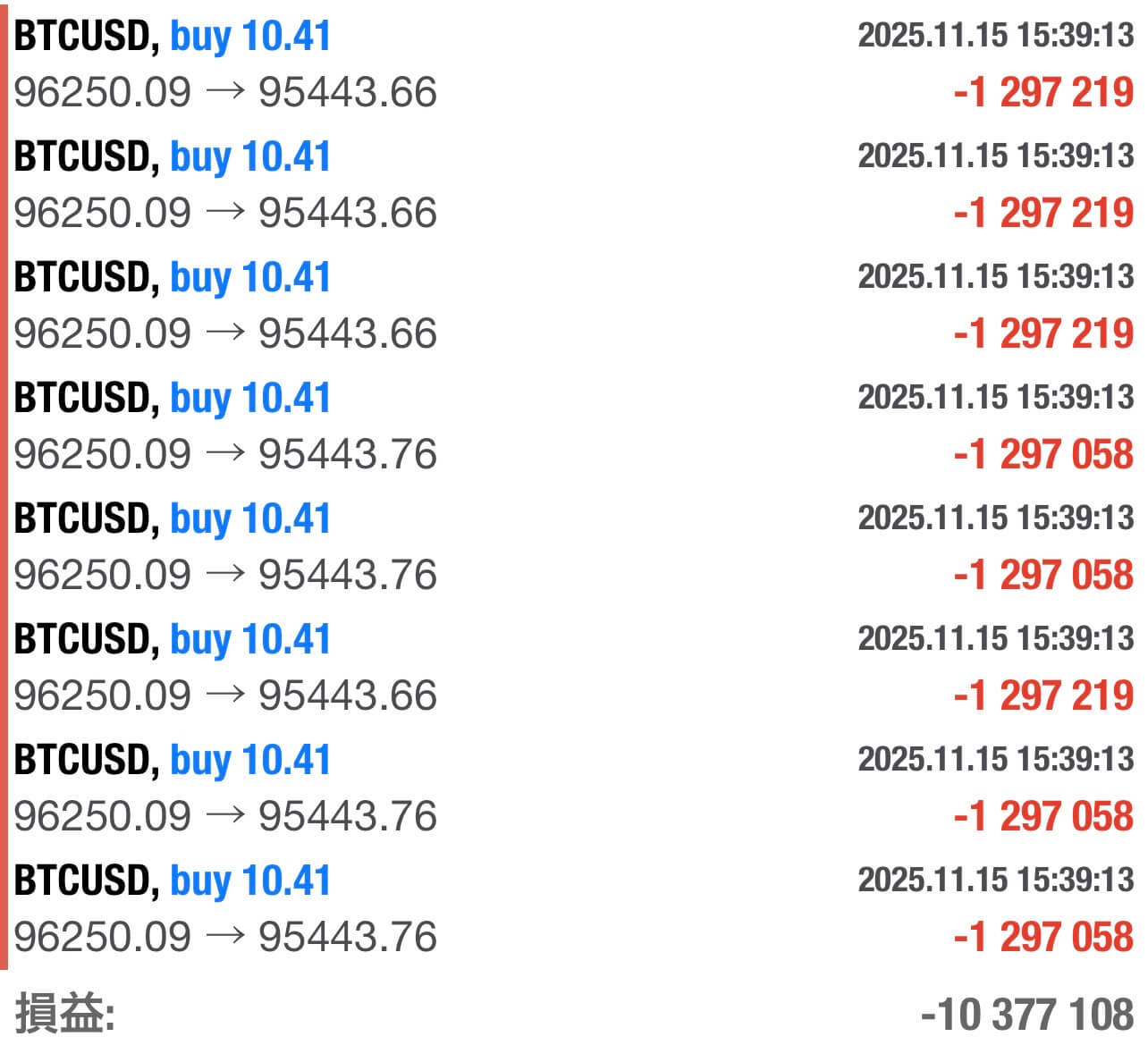The width and height of the screenshot is (1148, 1045).
Task: Expand the BTCUSD trade directly above 損益 total
Action: [x=572, y=908]
